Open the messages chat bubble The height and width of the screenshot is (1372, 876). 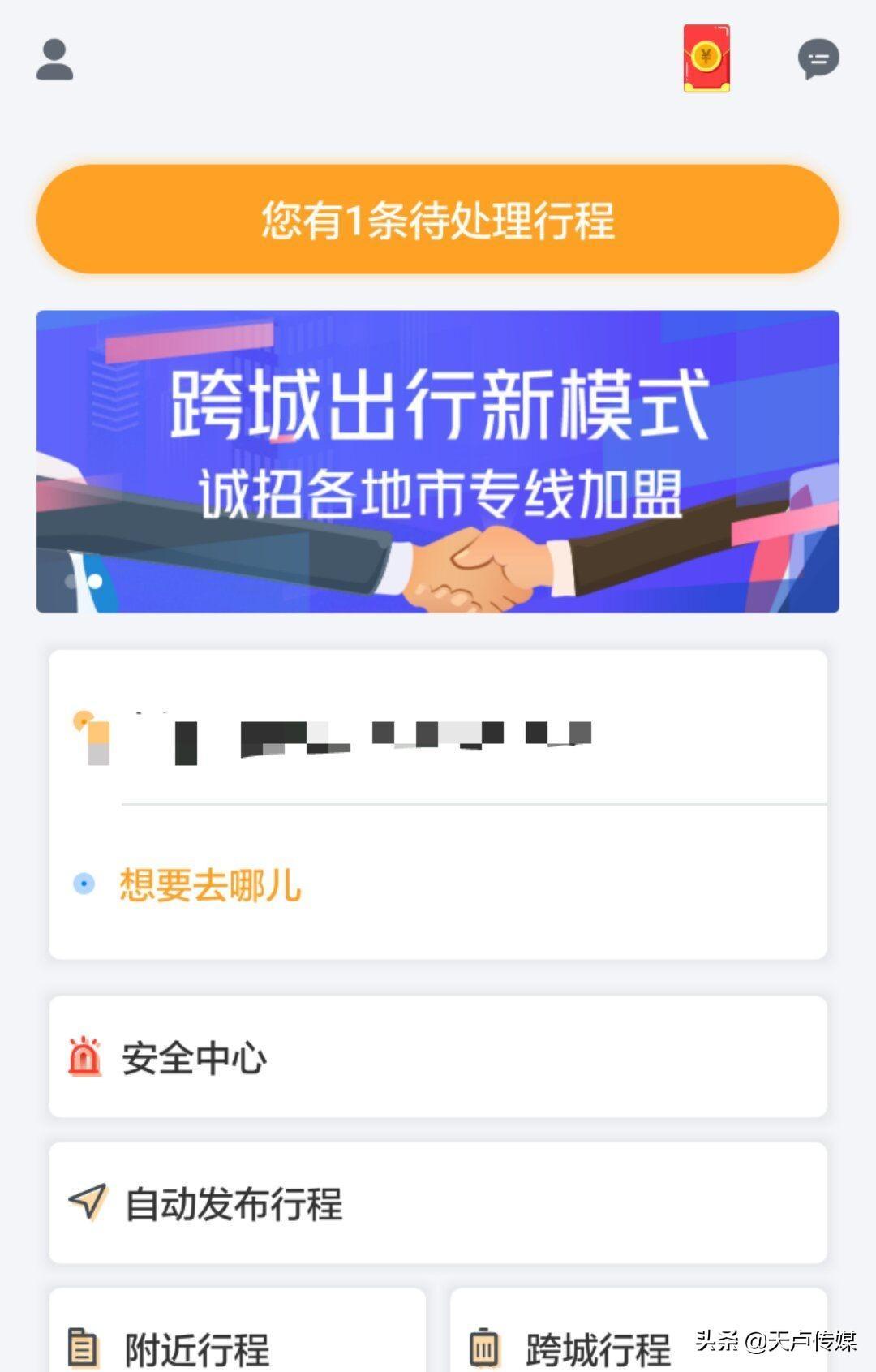pos(818,59)
